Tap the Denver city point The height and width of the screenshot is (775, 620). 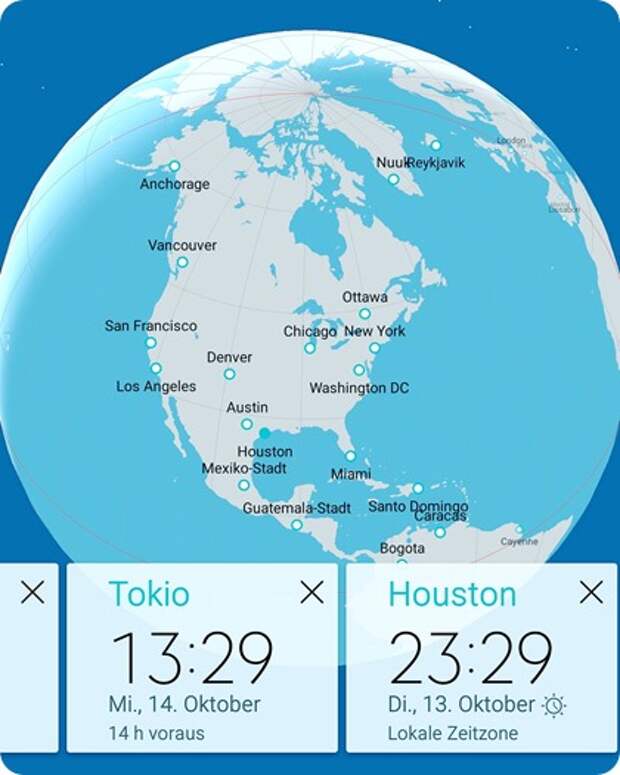[229, 374]
